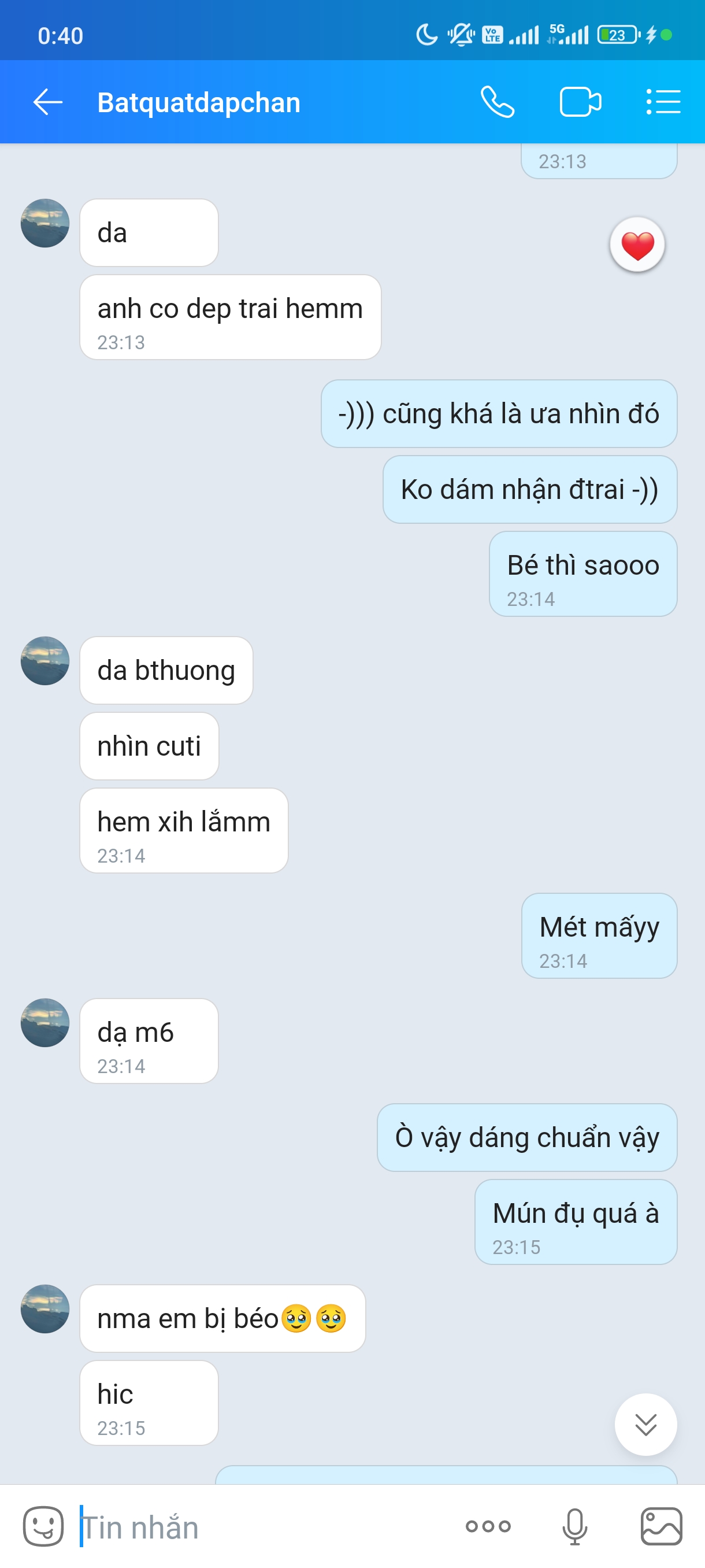Jump to the latest messages

pos(645,1423)
